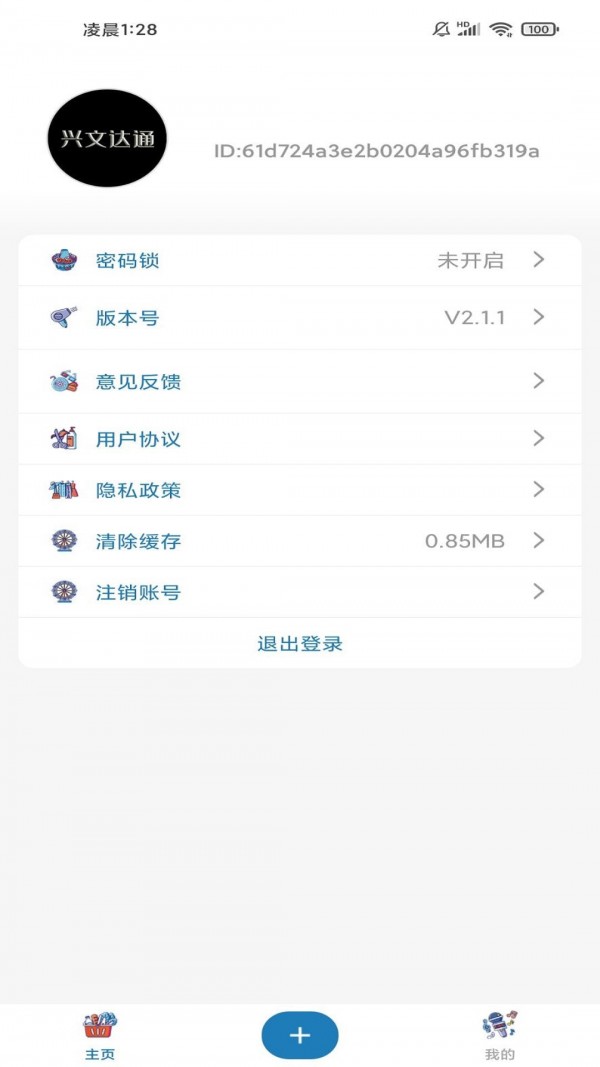The image size is (600, 1067).
Task: Check the 版本号 version row
Action: tap(299, 318)
